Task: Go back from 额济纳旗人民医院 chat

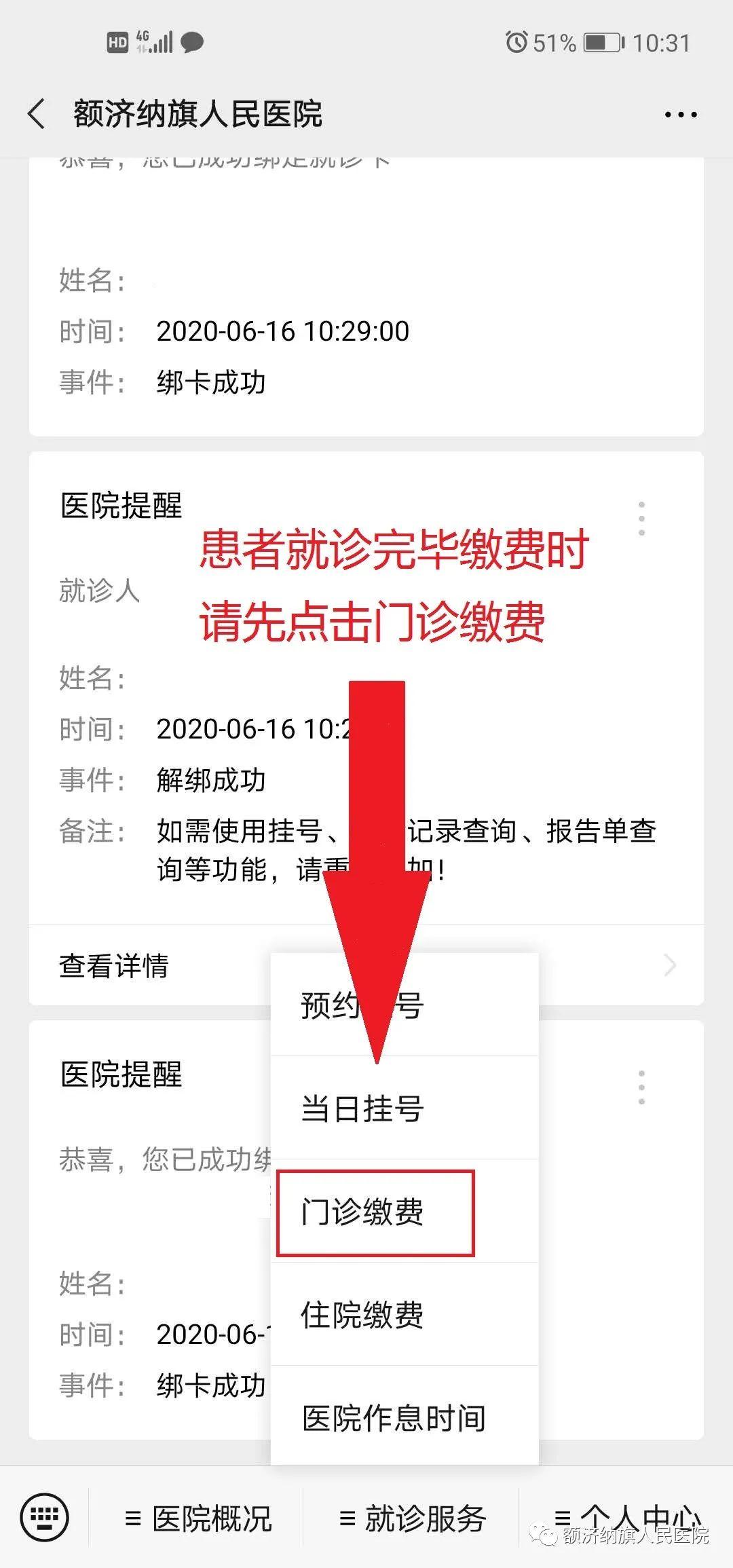Action: pos(37,113)
